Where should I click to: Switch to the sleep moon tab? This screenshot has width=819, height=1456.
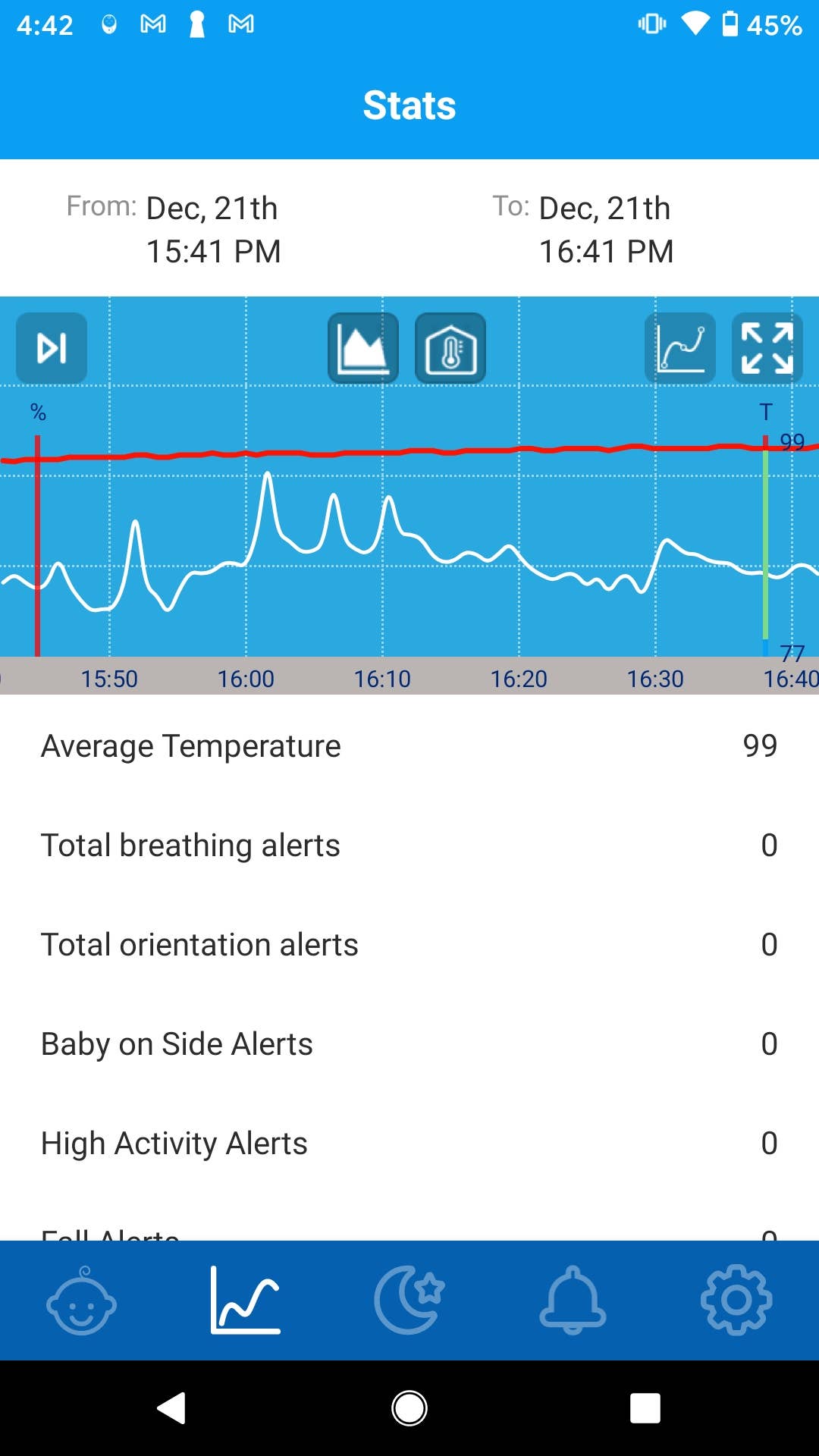409,1301
